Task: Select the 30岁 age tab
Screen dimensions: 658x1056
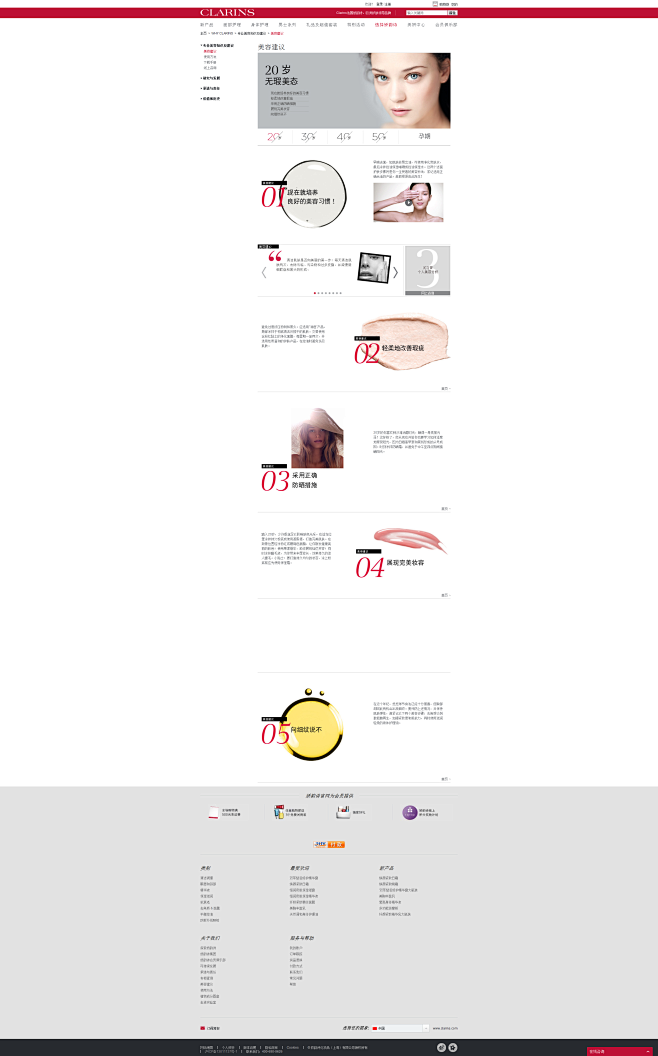Action: tap(309, 137)
